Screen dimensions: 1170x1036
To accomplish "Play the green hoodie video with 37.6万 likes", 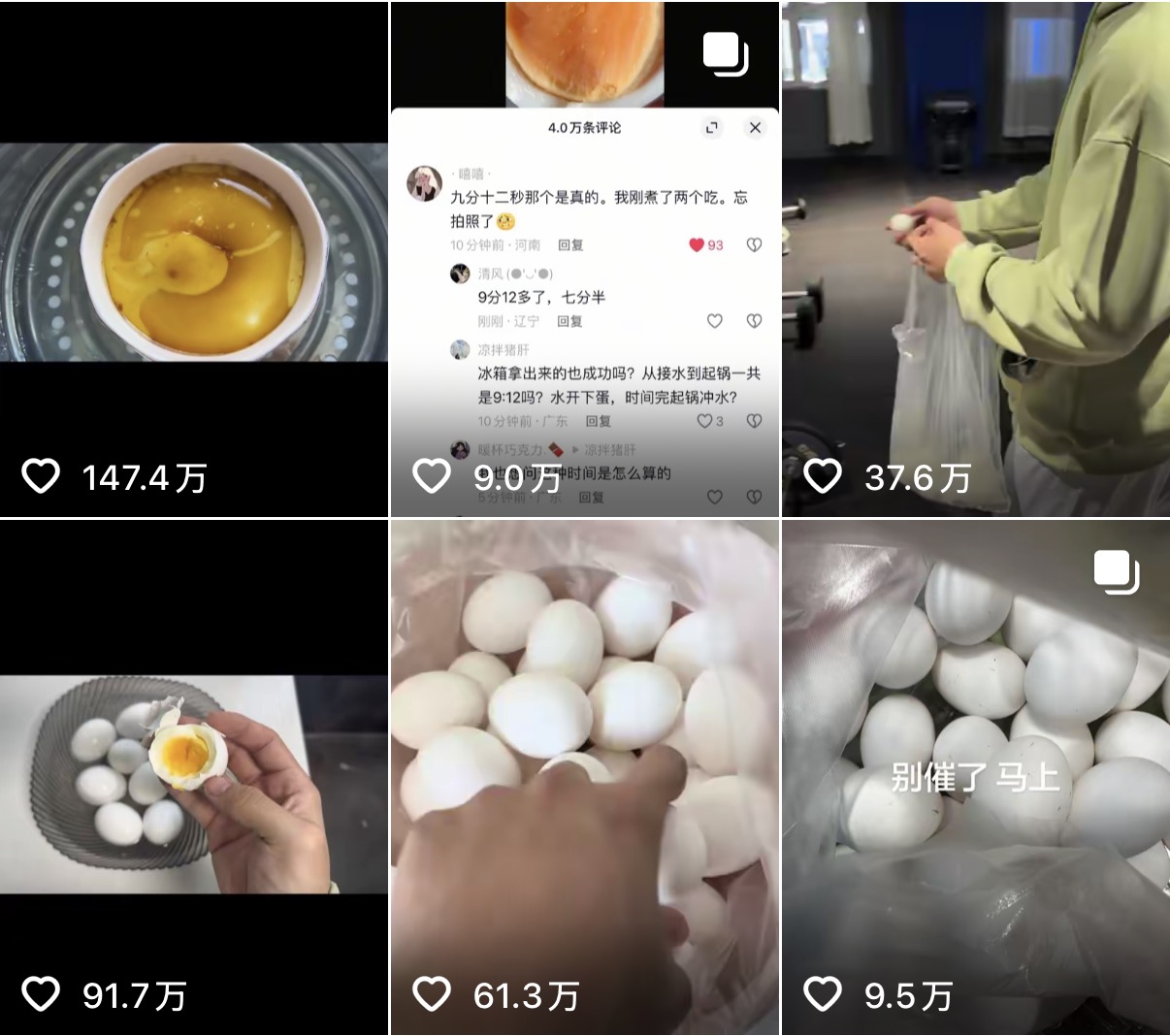I will click(x=975, y=258).
